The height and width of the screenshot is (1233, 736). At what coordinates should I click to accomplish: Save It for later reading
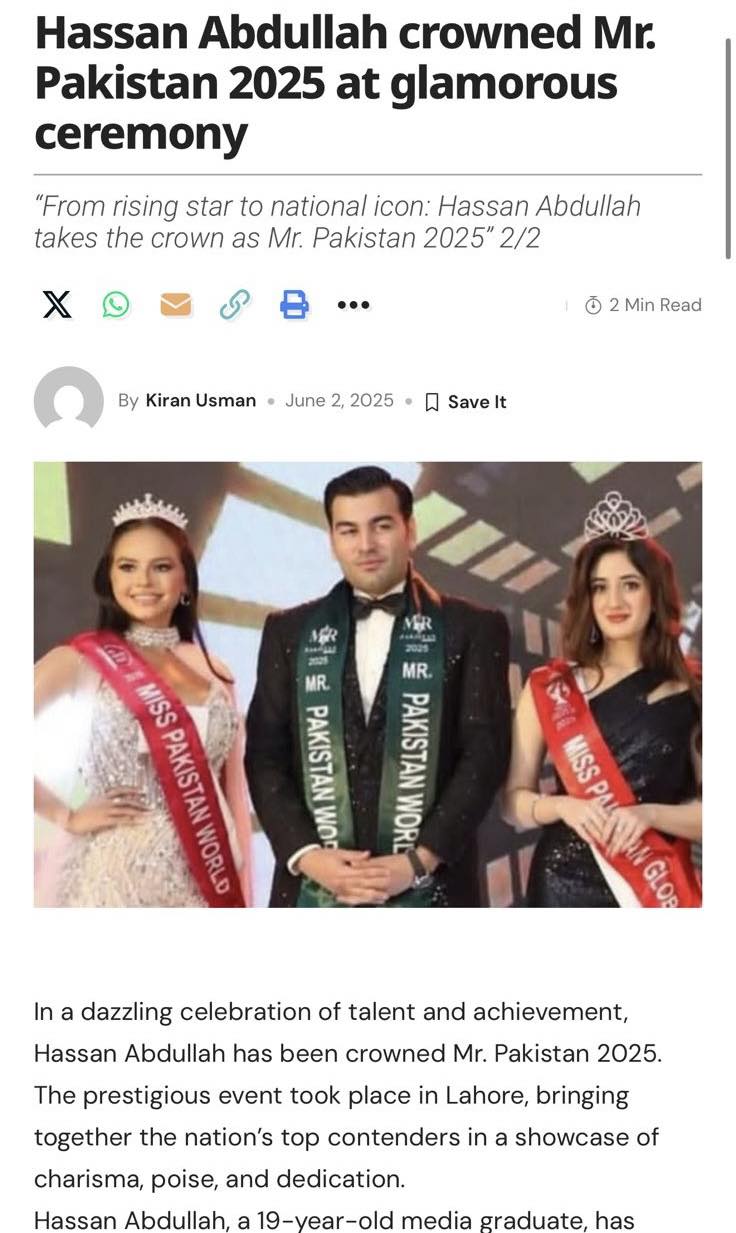tap(466, 402)
